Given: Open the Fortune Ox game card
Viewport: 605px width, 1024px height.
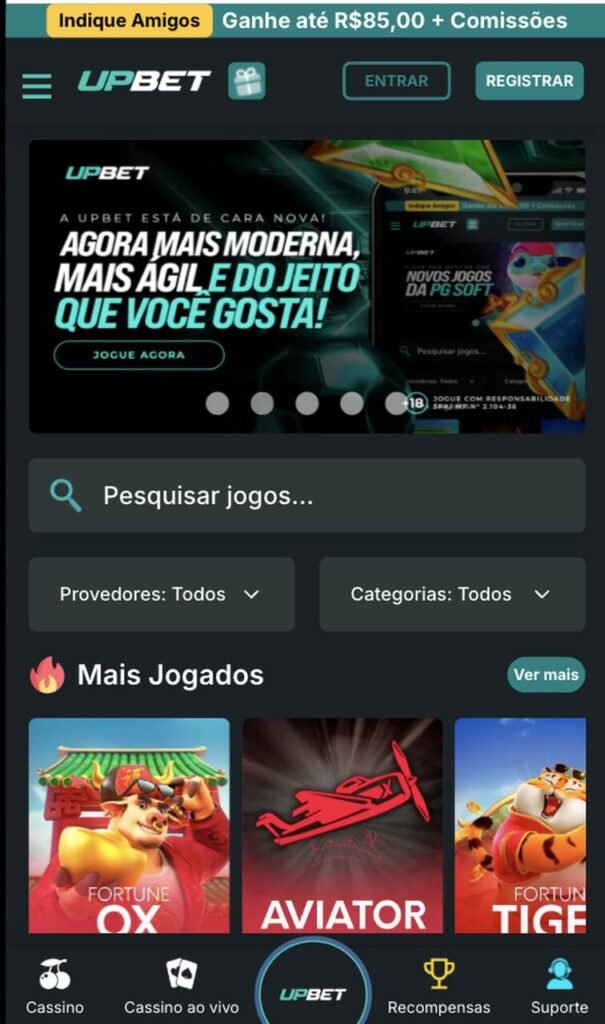Looking at the screenshot, I should (129, 825).
